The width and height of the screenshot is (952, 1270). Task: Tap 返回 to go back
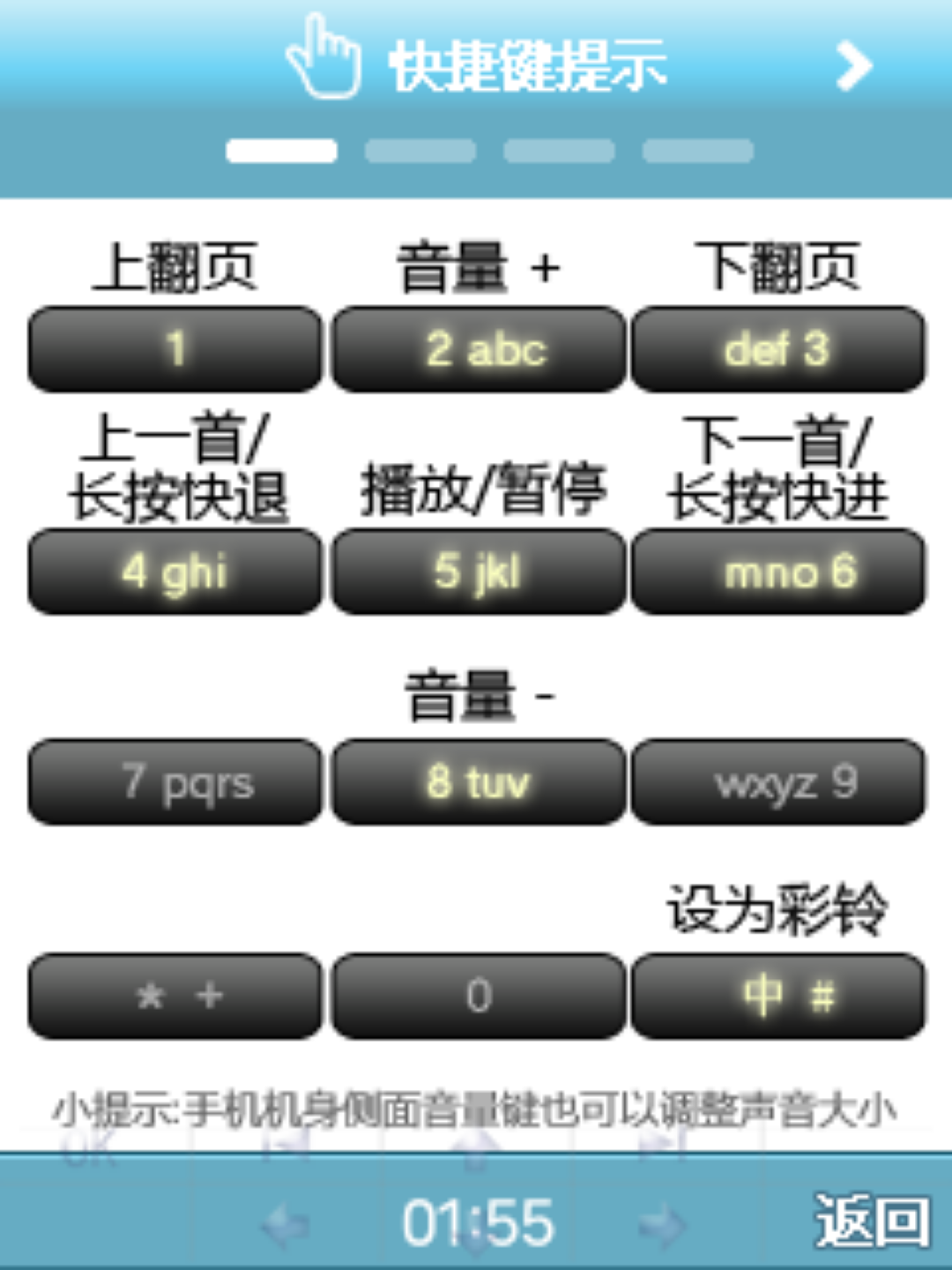(x=871, y=1221)
